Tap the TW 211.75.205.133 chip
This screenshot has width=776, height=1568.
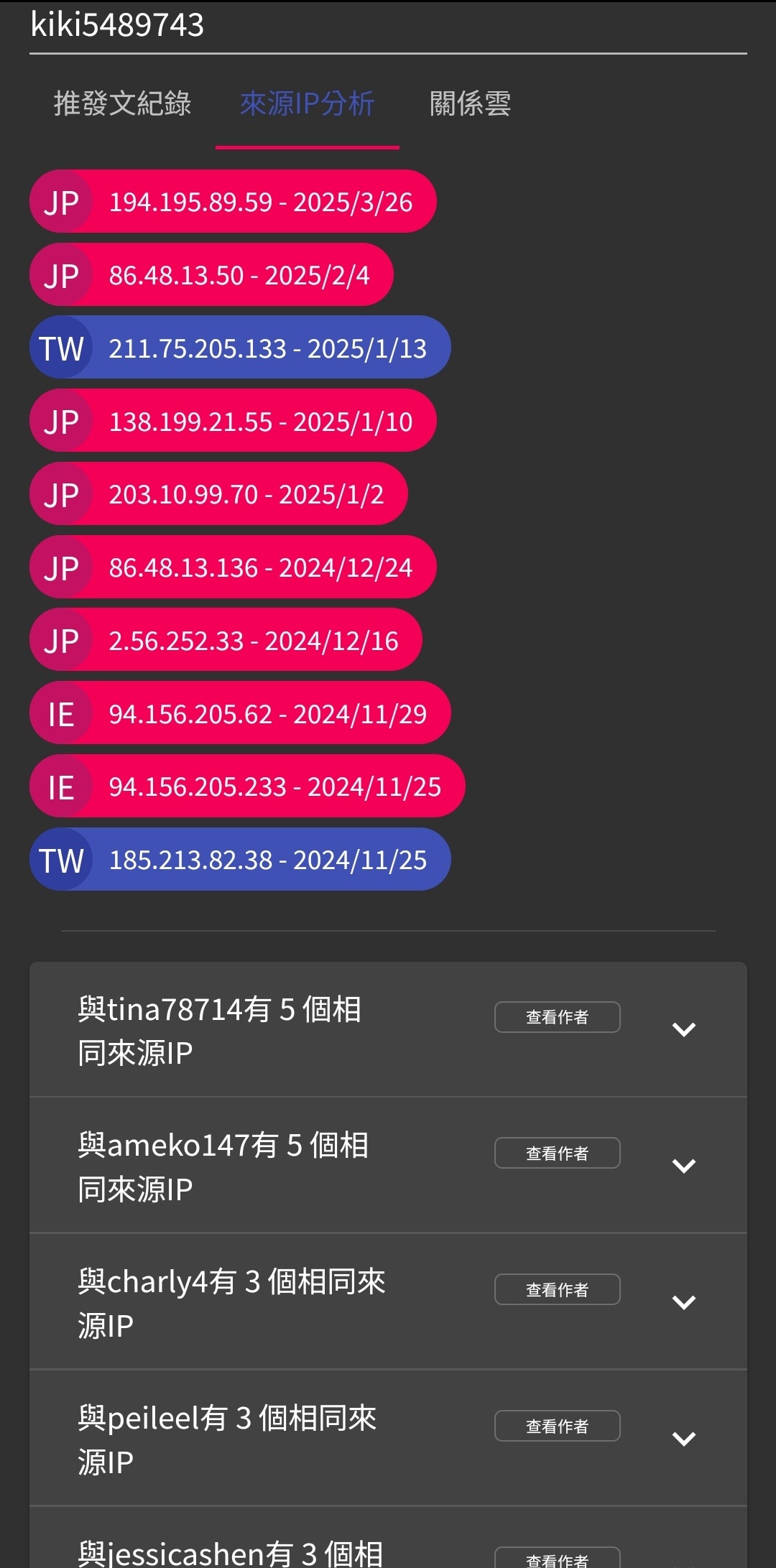coord(240,347)
